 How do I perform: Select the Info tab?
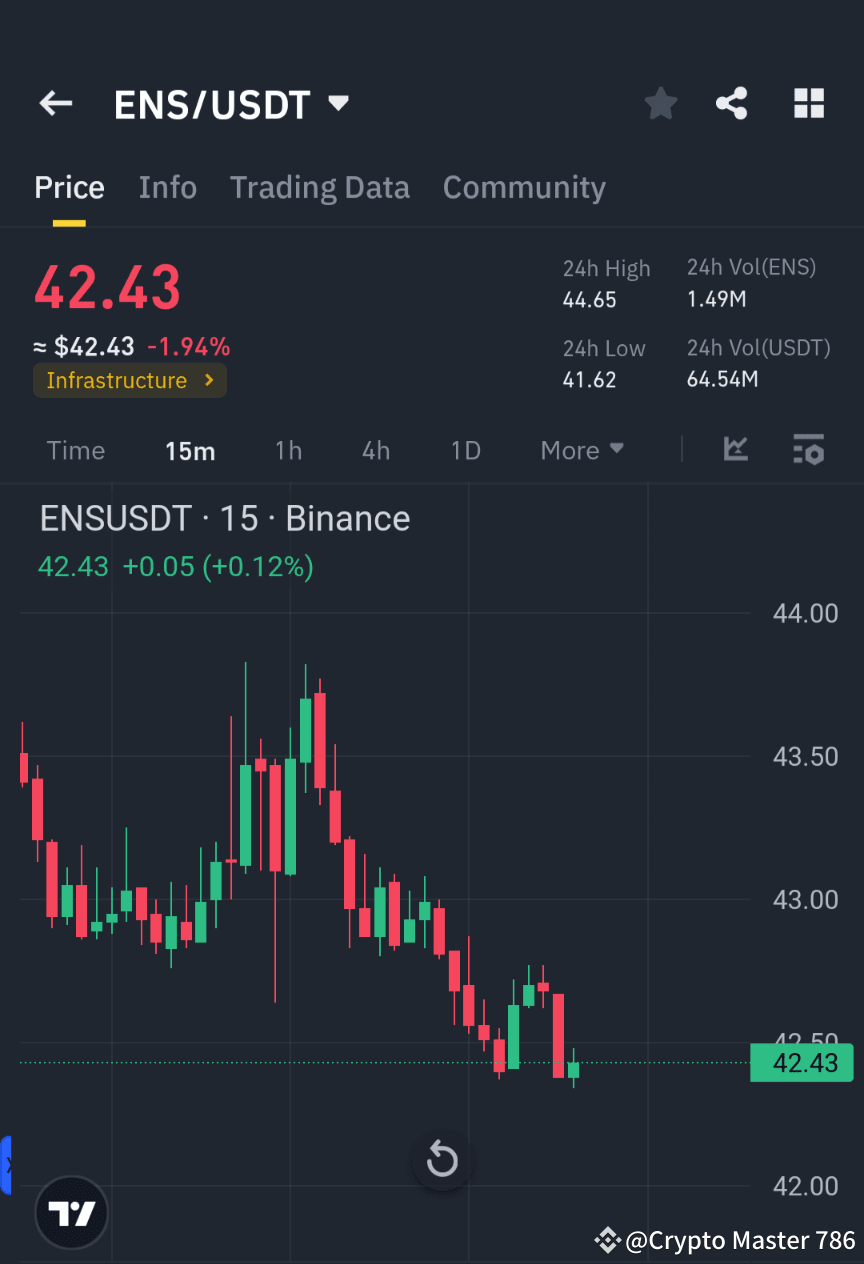167,187
